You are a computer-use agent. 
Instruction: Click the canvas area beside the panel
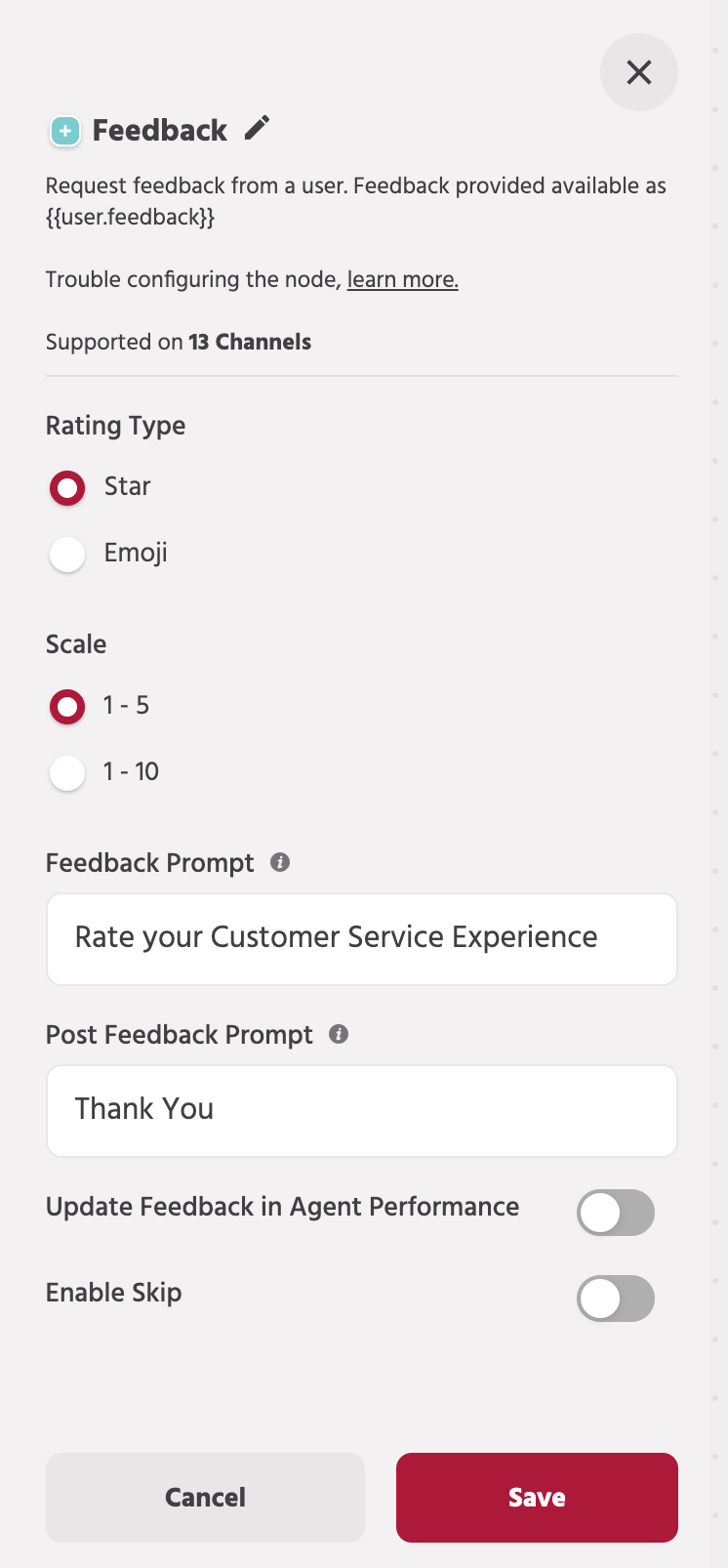[715, 781]
